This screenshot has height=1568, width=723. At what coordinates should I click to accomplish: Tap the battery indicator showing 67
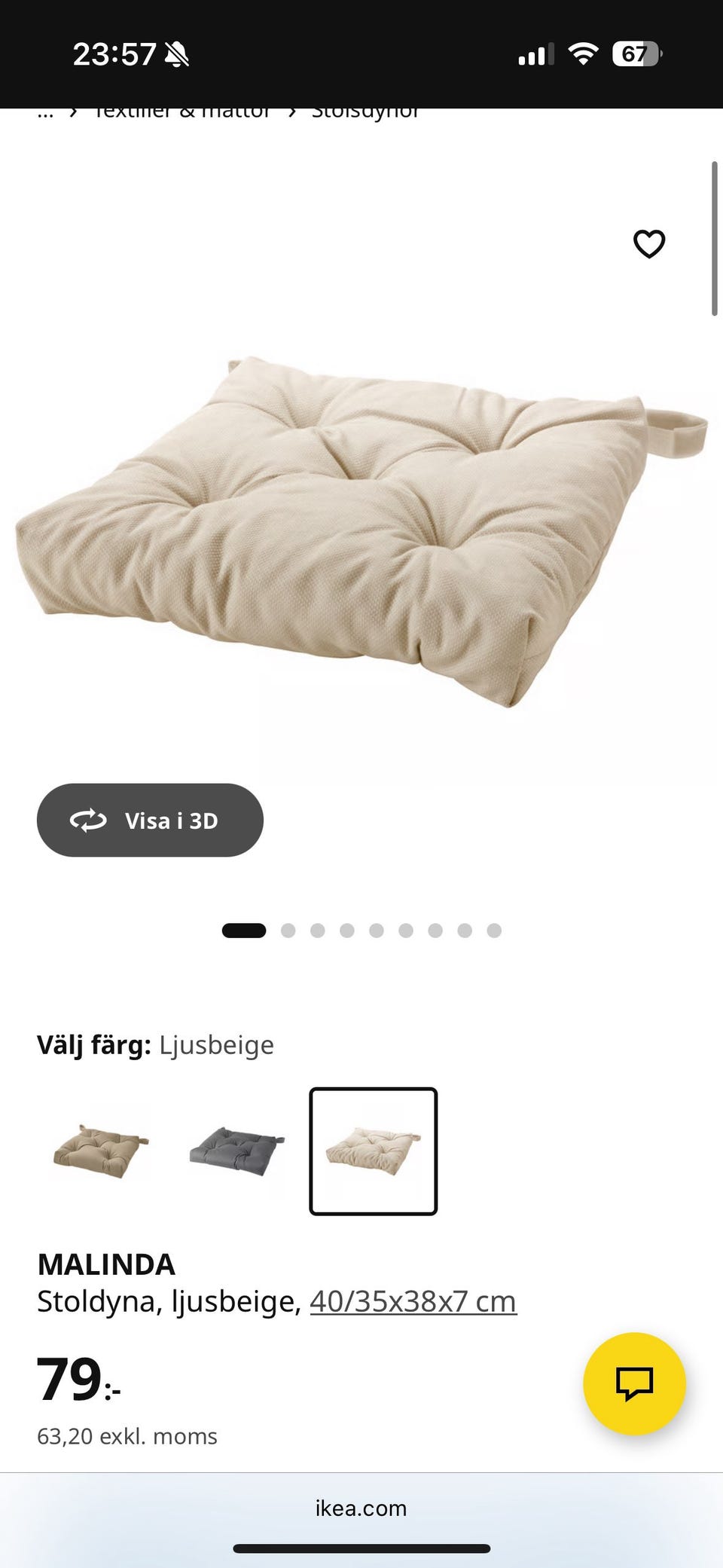point(634,53)
